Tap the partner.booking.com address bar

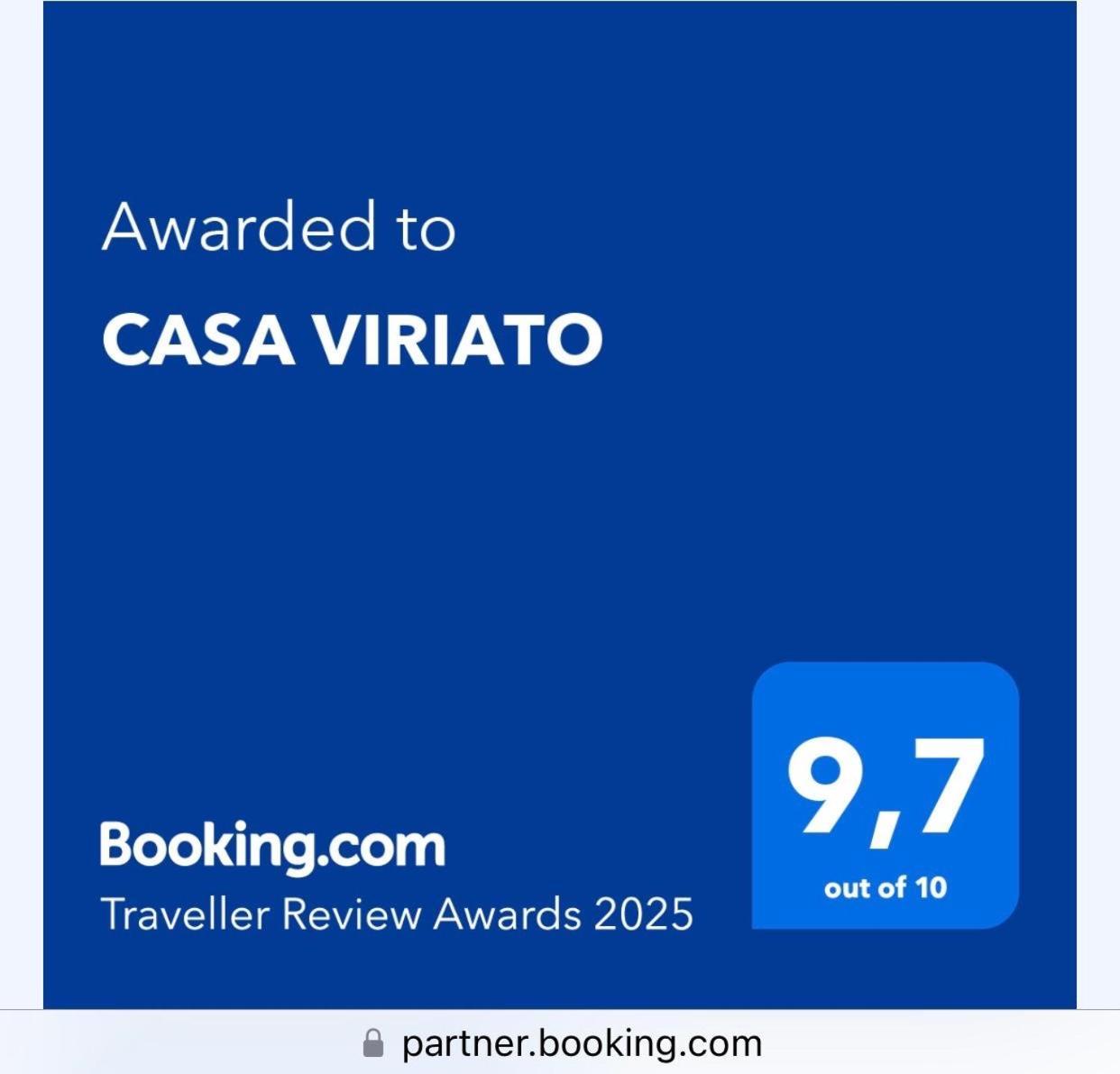562,1043
